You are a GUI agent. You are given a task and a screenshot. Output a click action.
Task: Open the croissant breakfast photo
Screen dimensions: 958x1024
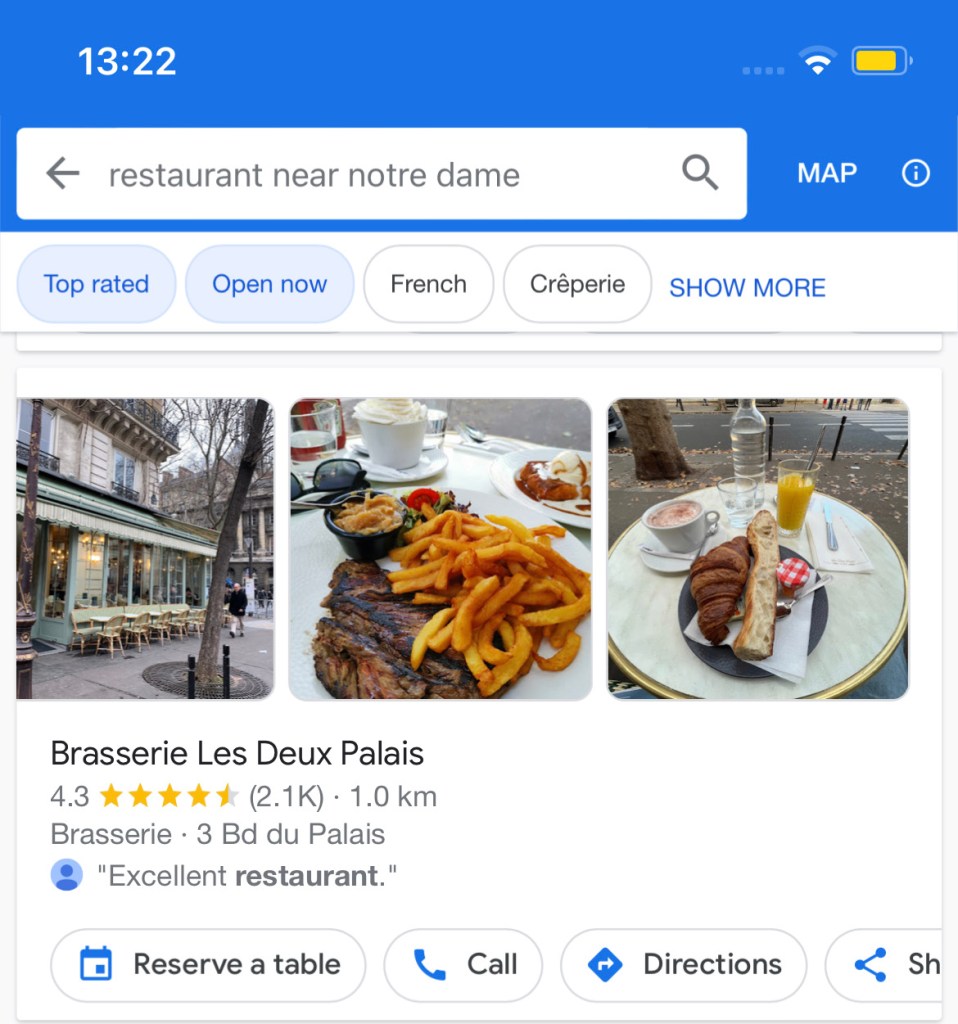click(758, 548)
